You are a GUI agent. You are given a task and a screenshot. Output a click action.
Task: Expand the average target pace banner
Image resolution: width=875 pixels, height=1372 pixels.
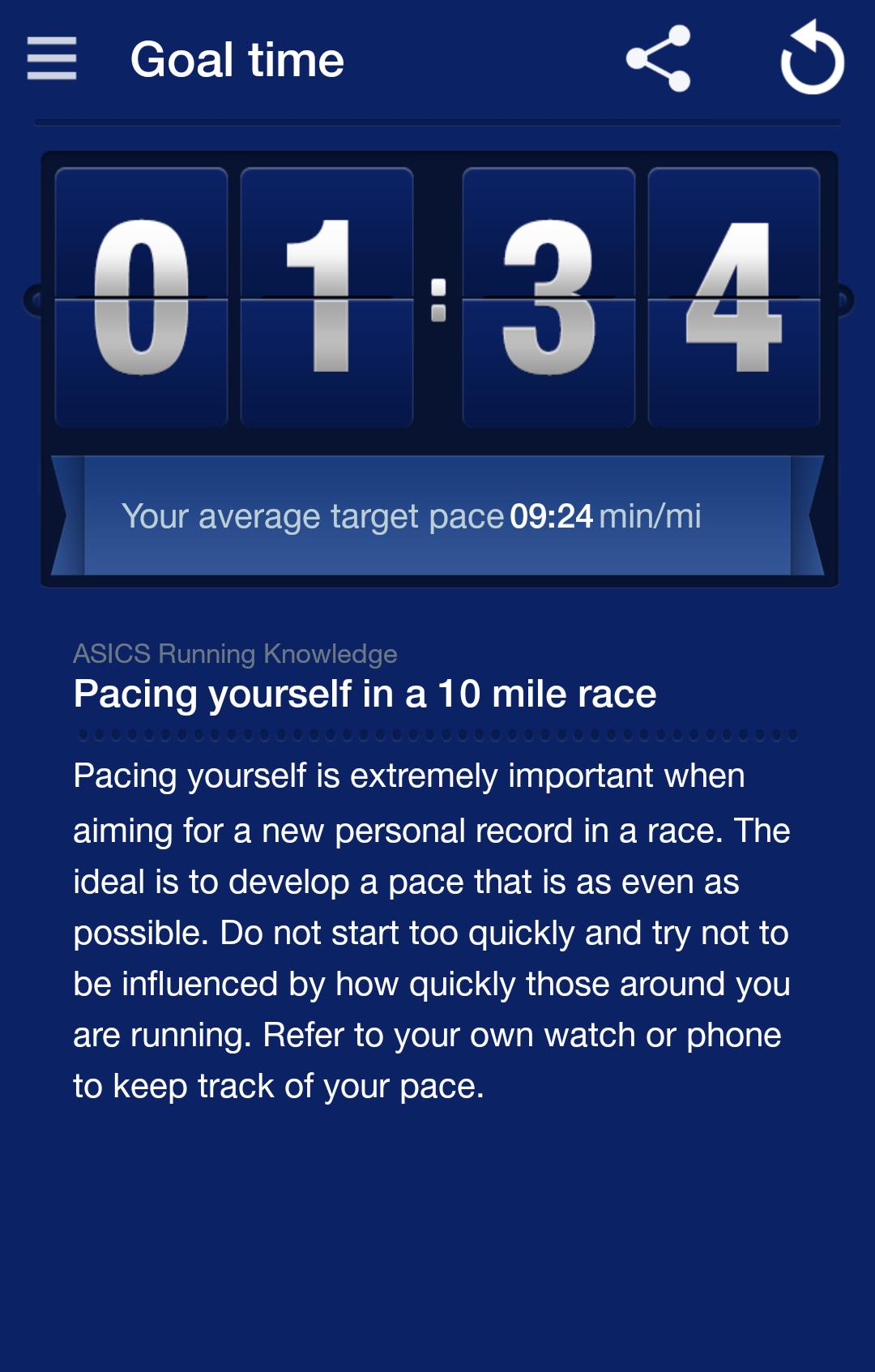[x=437, y=514]
